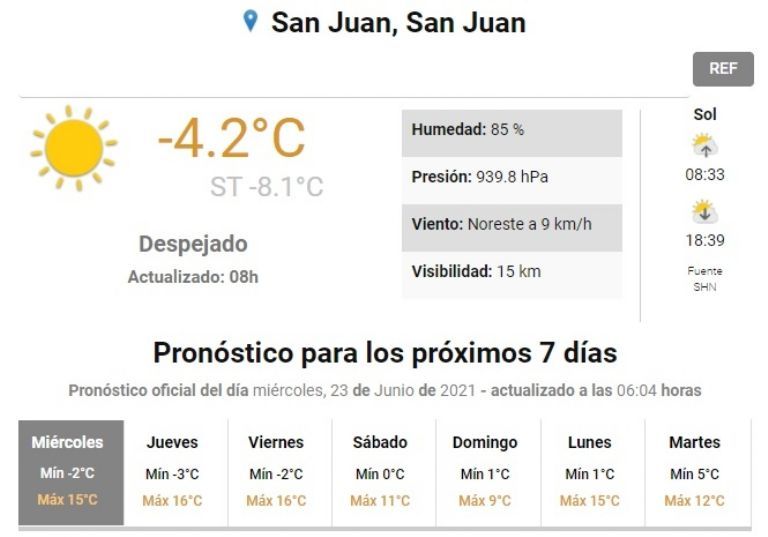Switch to the Jueves forecast
The height and width of the screenshot is (537, 768).
click(172, 472)
